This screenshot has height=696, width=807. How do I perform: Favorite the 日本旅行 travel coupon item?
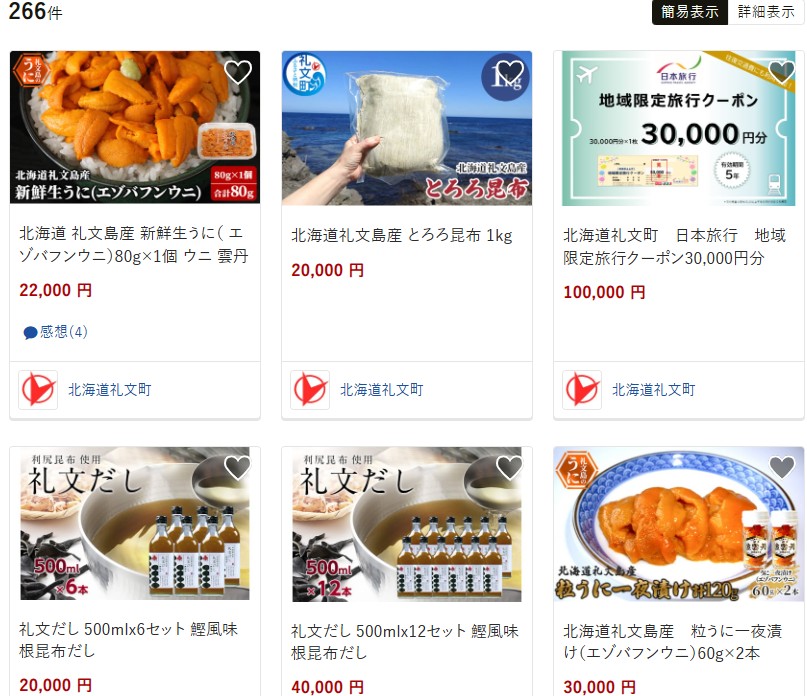click(781, 73)
